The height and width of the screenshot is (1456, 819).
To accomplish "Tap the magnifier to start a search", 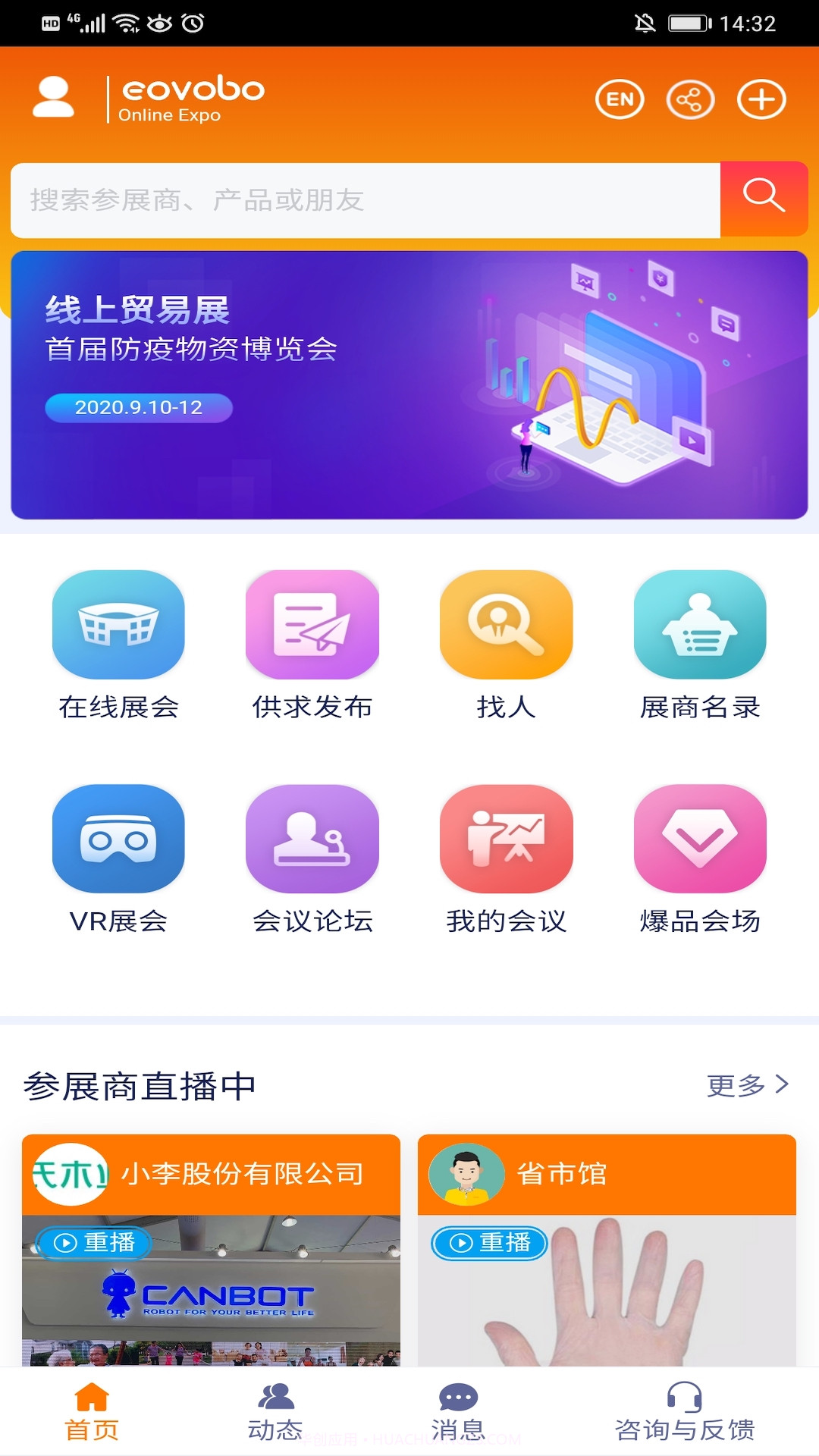I will pos(764,198).
